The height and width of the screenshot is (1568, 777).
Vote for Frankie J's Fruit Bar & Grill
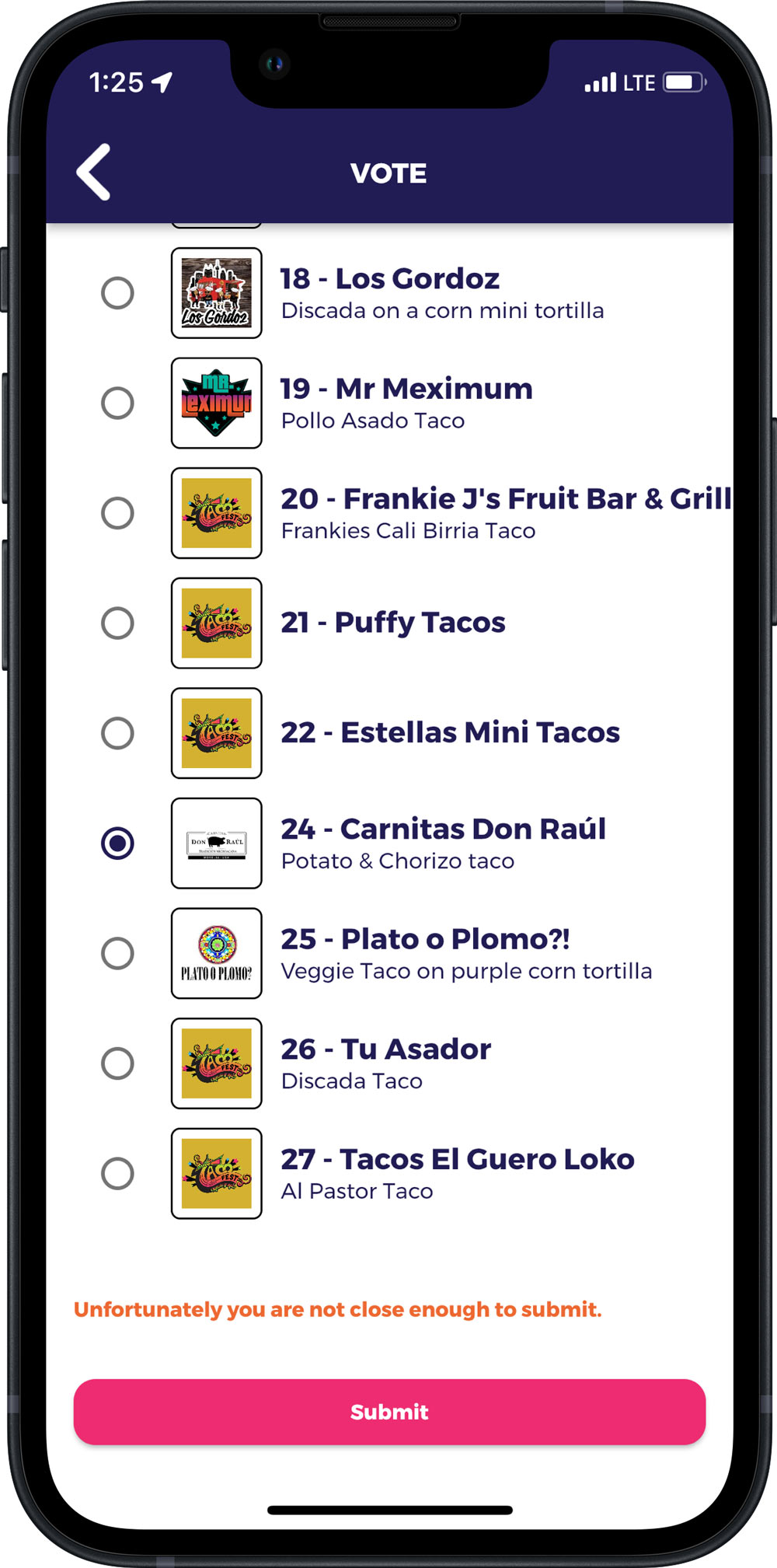[x=117, y=513]
